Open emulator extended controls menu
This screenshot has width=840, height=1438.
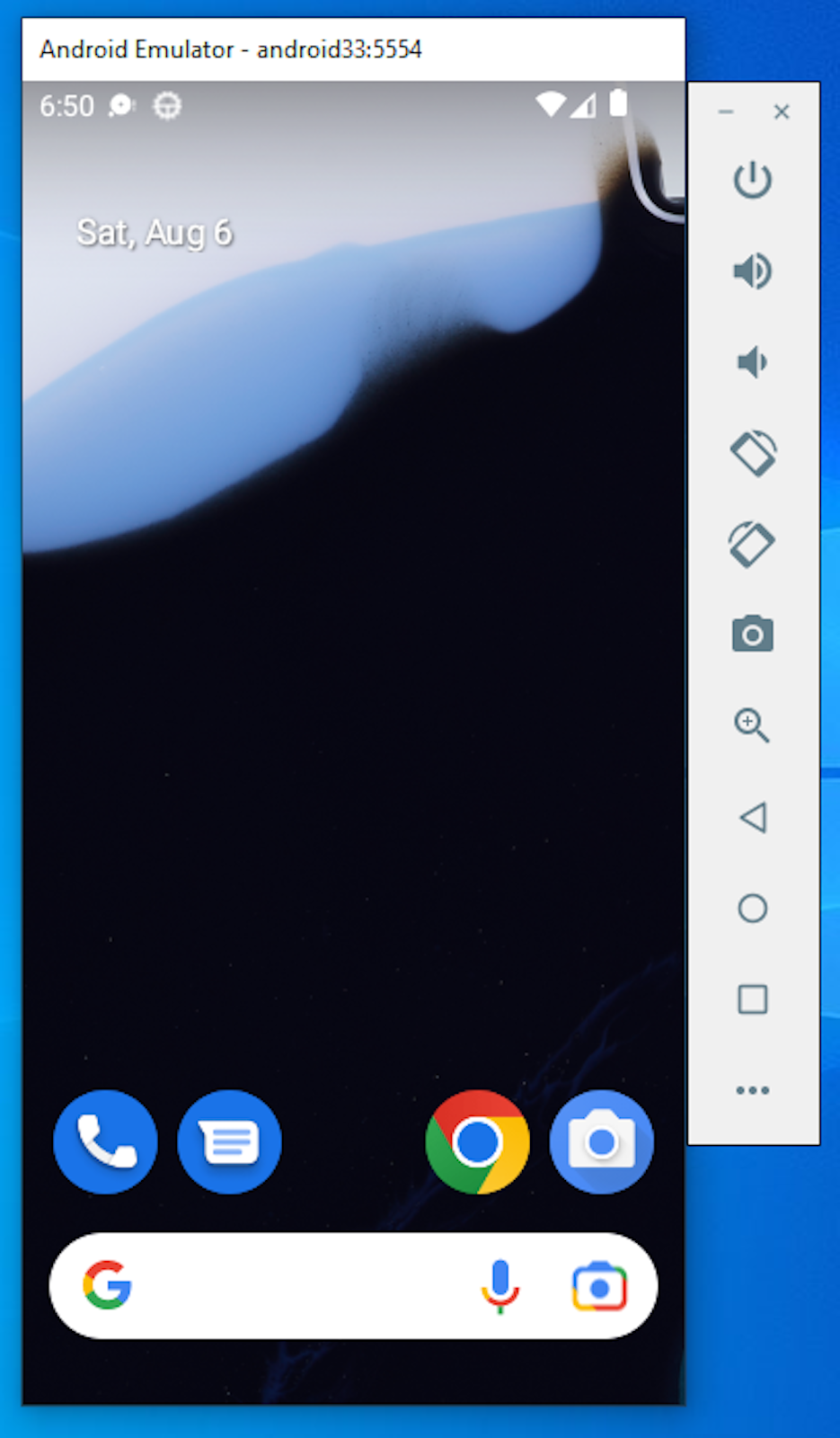click(752, 1090)
